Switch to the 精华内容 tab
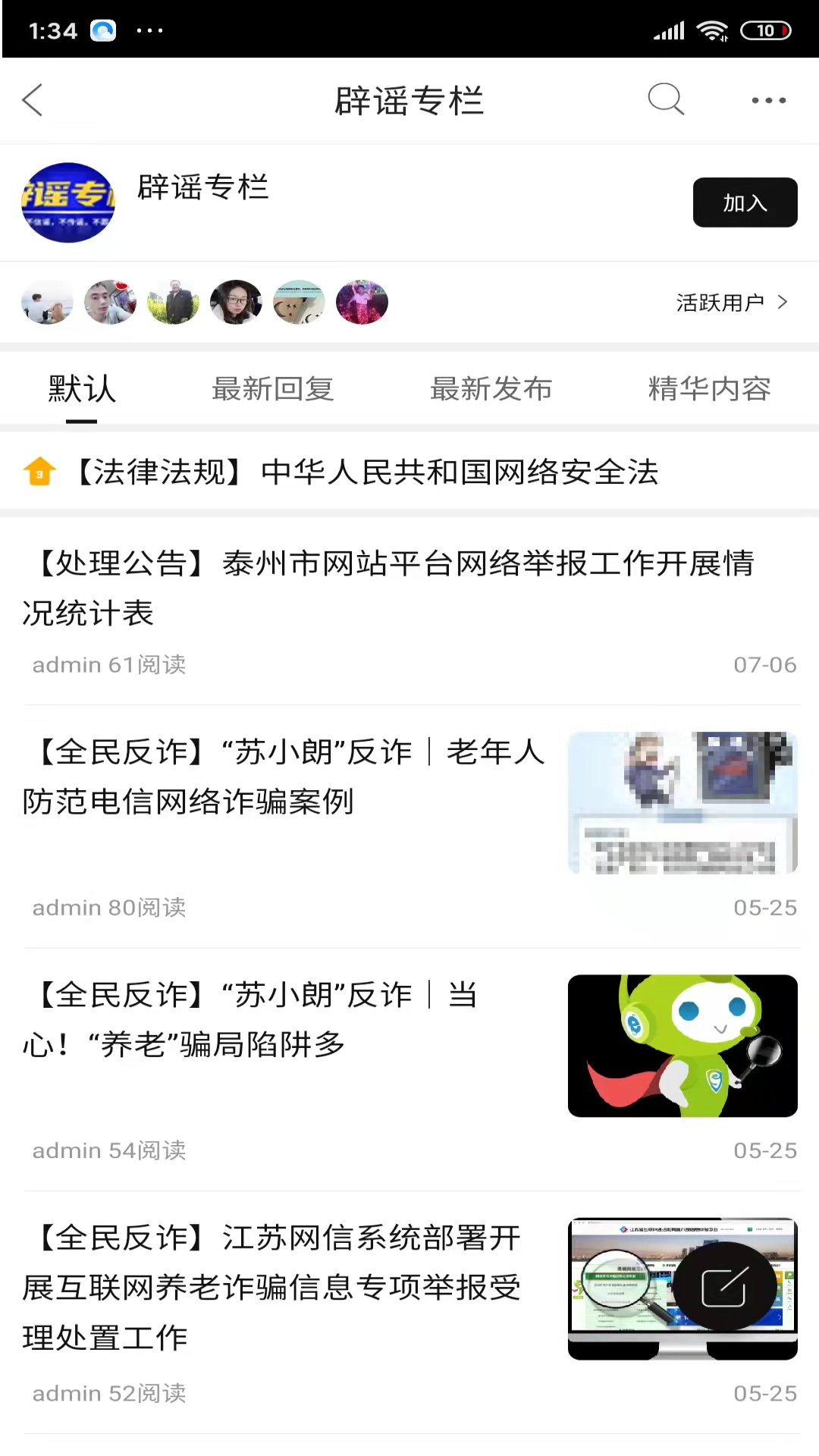This screenshot has width=819, height=1456. click(711, 389)
